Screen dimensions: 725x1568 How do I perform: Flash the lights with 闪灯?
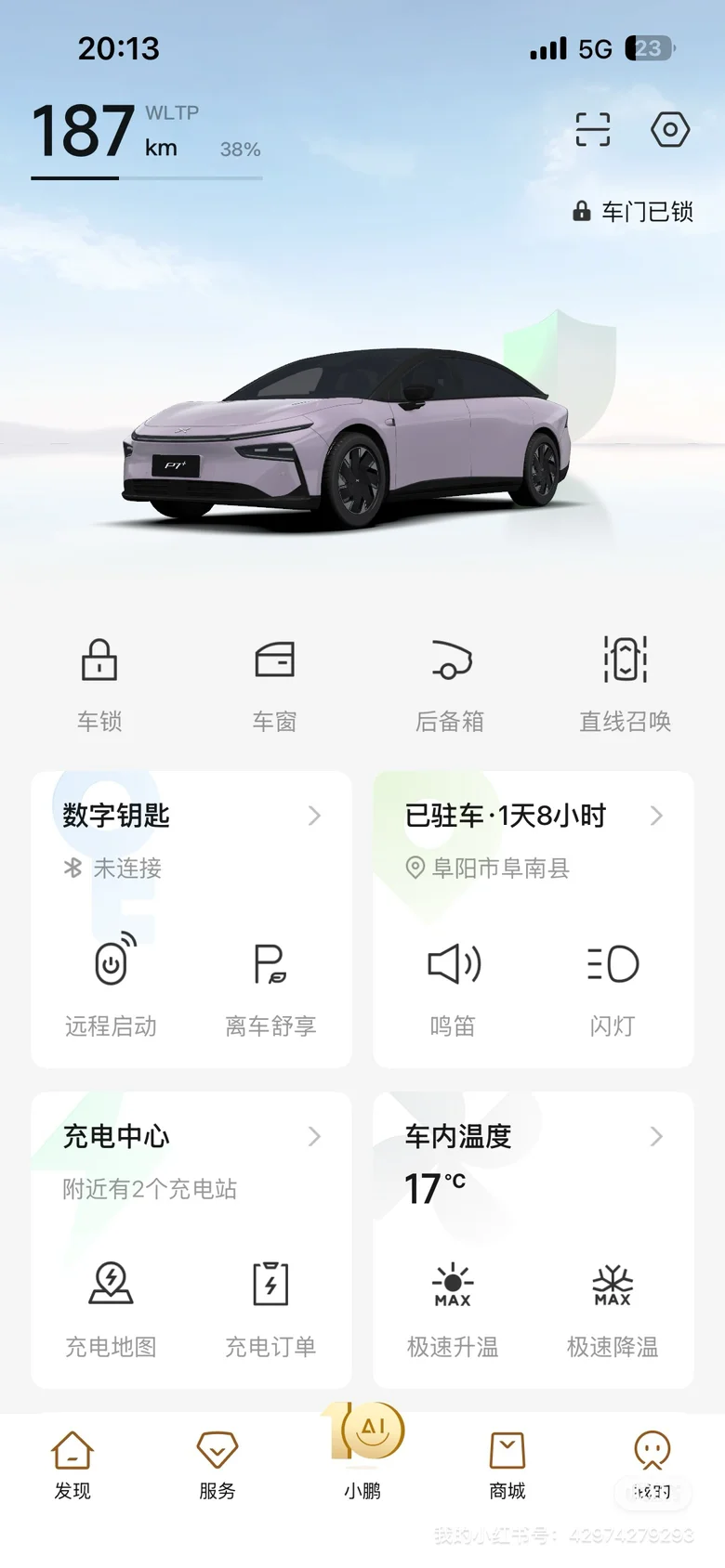click(x=613, y=985)
